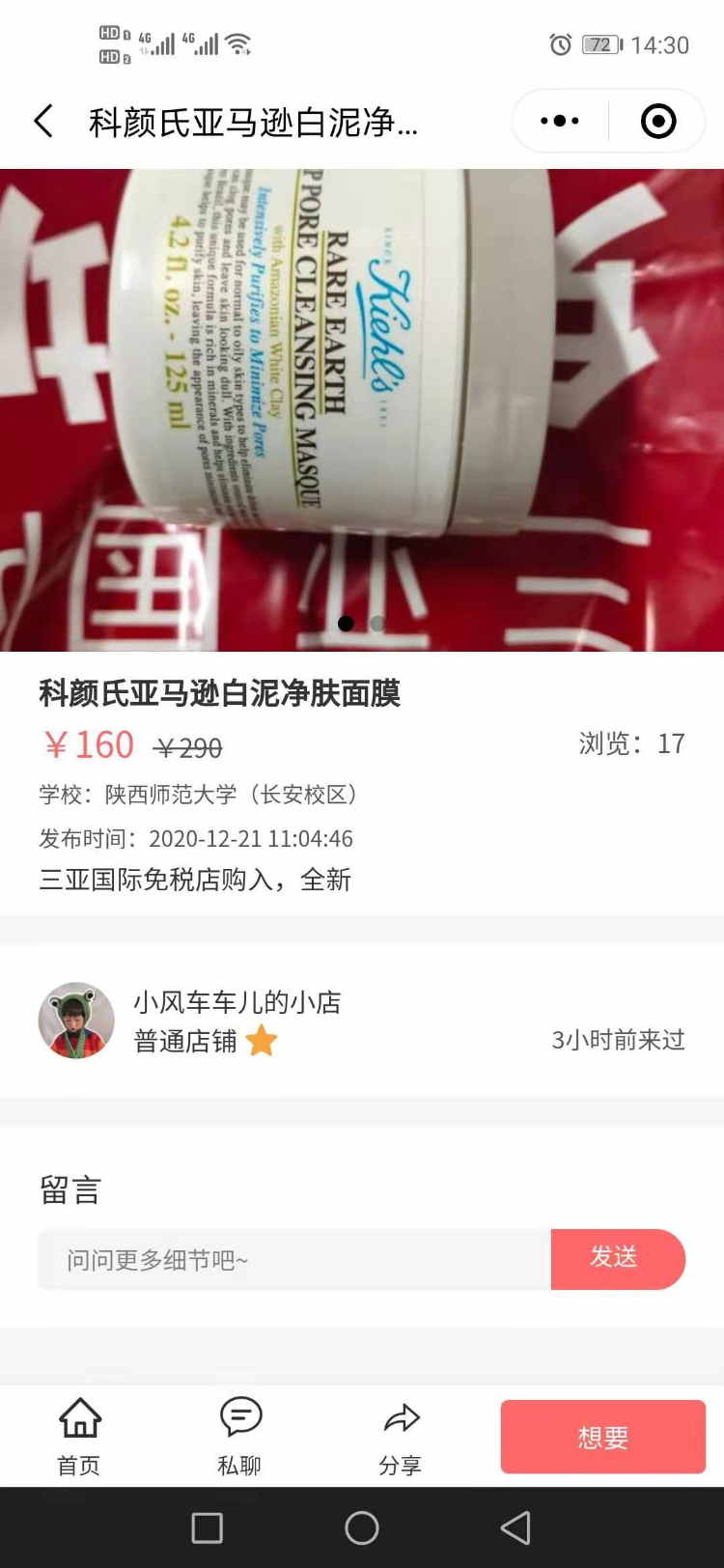Open the Kiehl's mask product photo
The width and height of the screenshot is (724, 1568).
click(362, 406)
